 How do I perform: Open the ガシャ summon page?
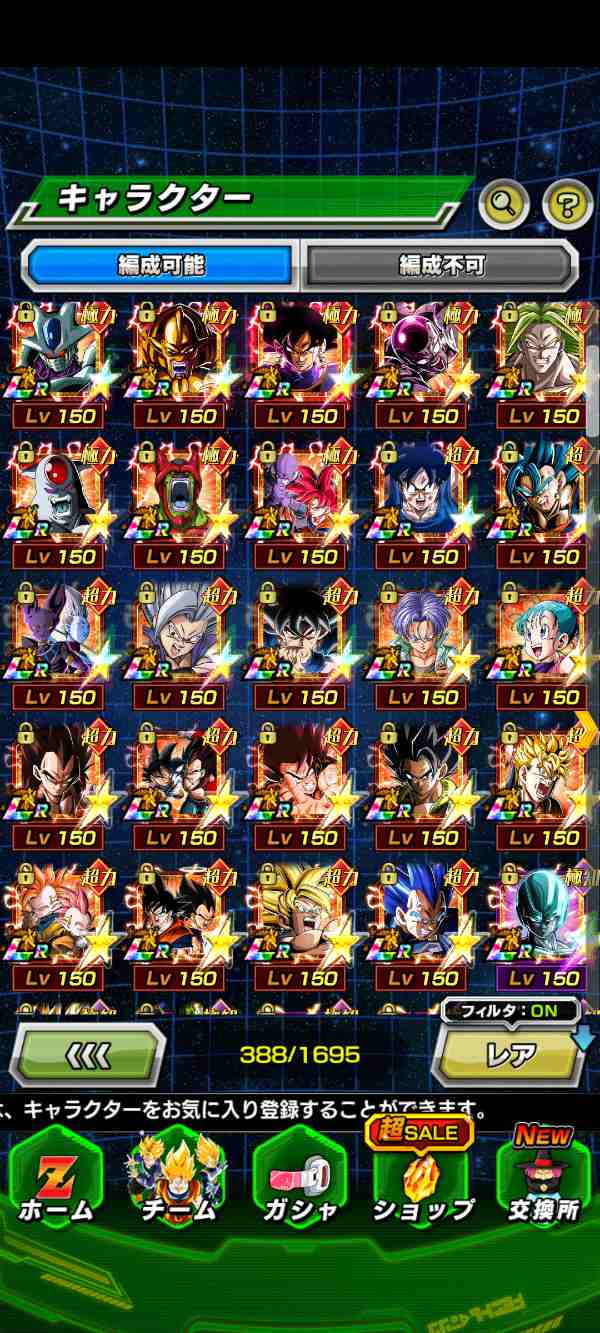(x=299, y=1176)
